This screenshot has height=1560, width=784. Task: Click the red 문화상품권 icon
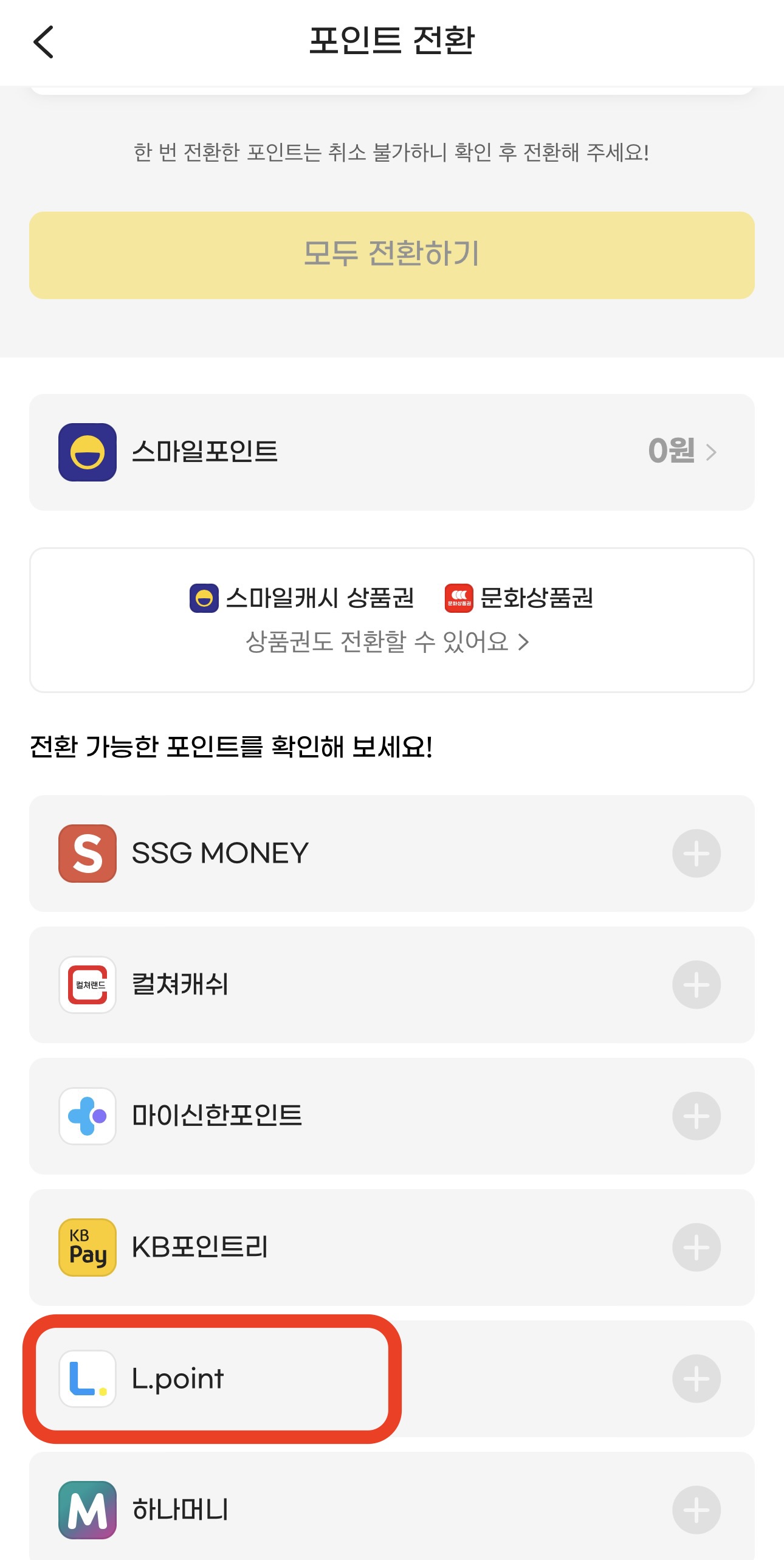point(459,598)
